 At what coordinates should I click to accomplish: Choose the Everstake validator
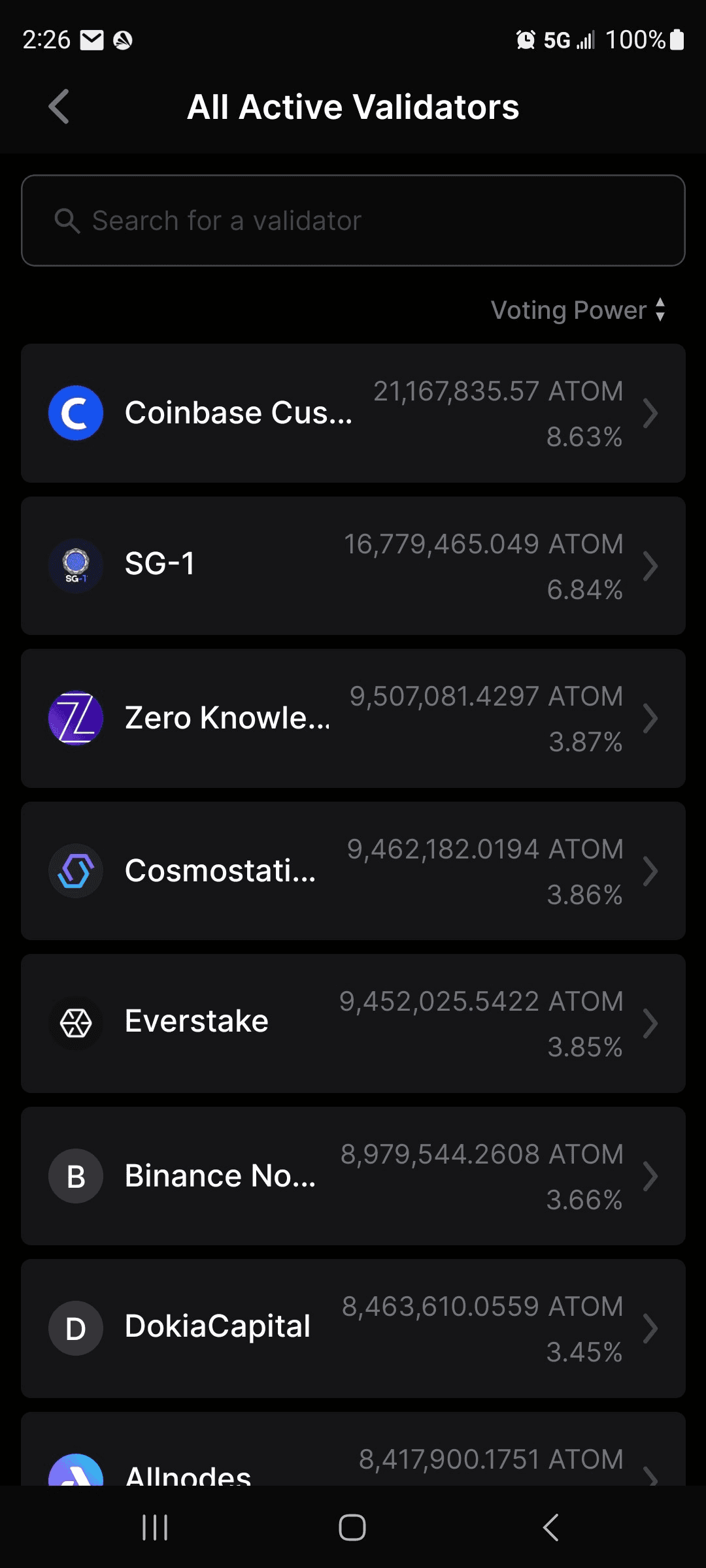[353, 1023]
